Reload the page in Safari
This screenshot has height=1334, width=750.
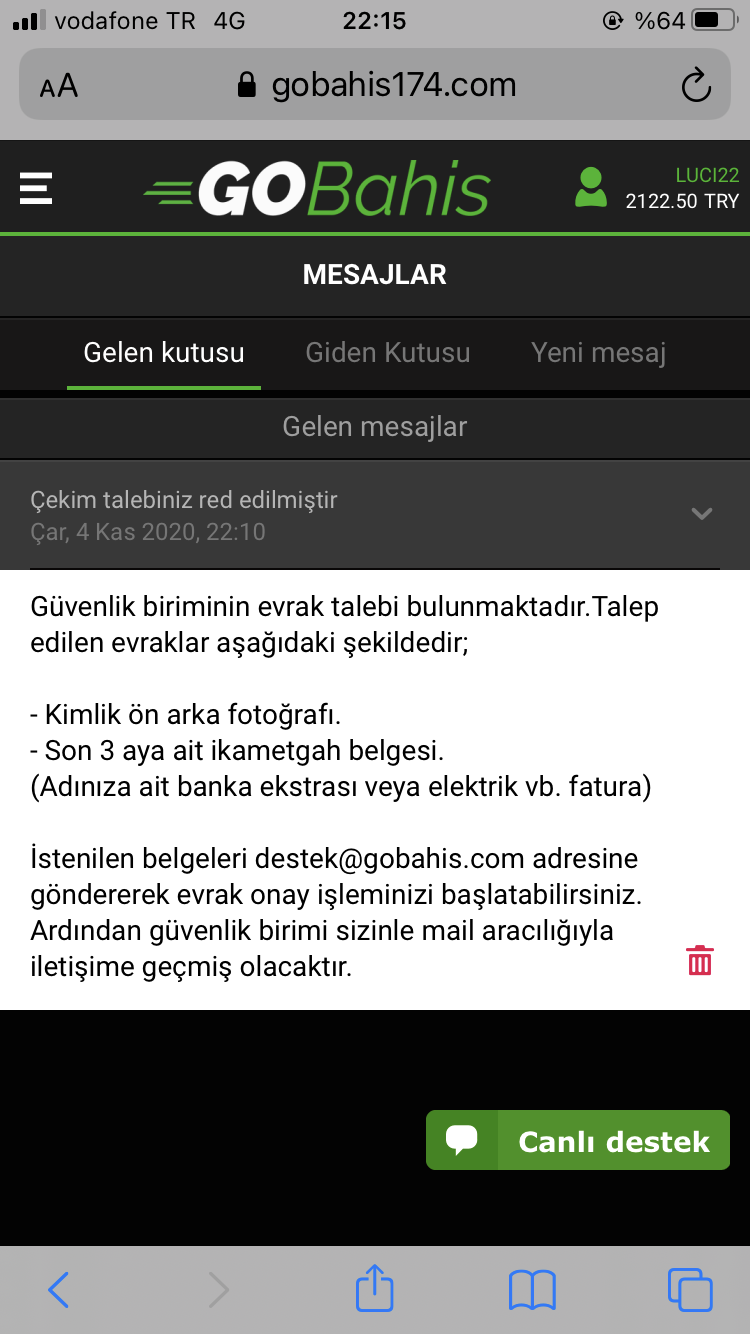click(x=696, y=85)
